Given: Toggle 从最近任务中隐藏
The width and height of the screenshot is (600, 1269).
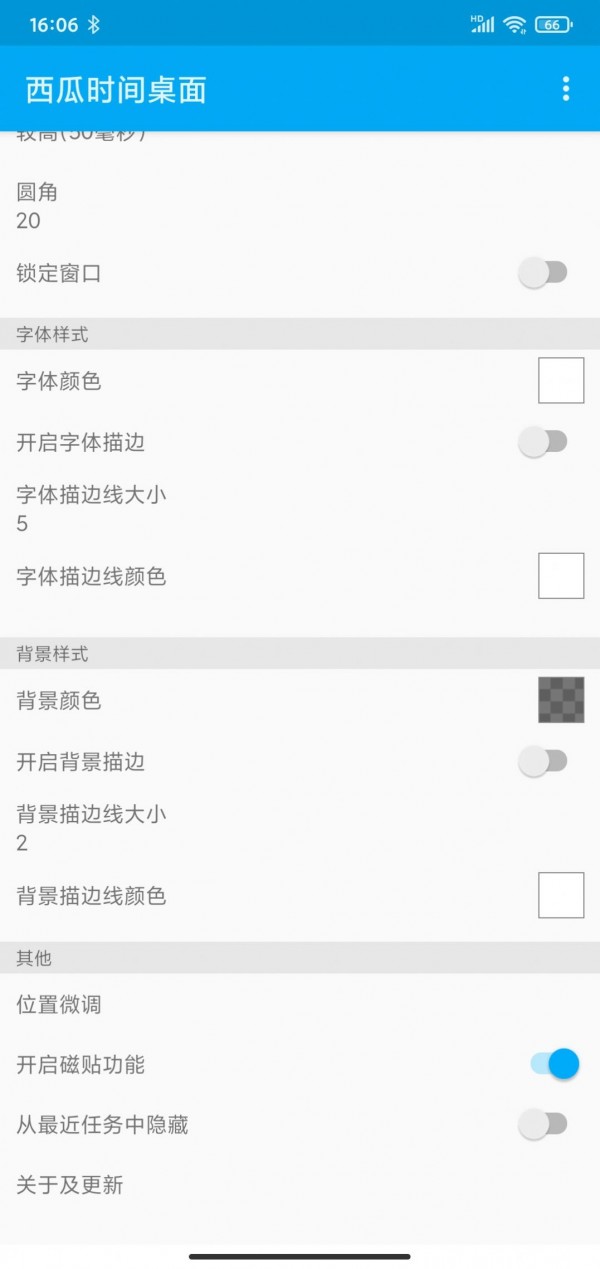Looking at the screenshot, I should tap(543, 1125).
